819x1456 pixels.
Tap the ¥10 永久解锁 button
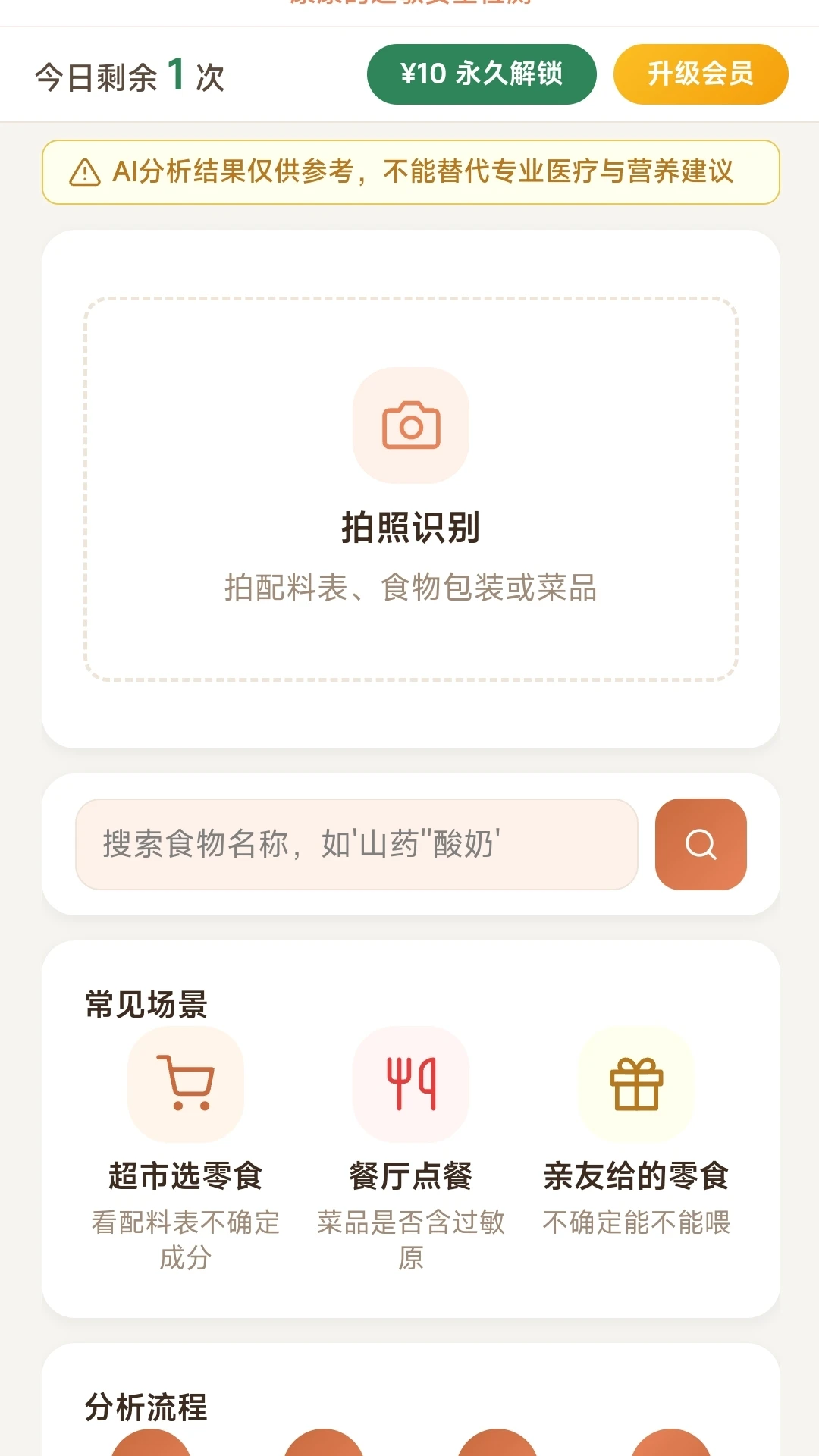(x=482, y=74)
